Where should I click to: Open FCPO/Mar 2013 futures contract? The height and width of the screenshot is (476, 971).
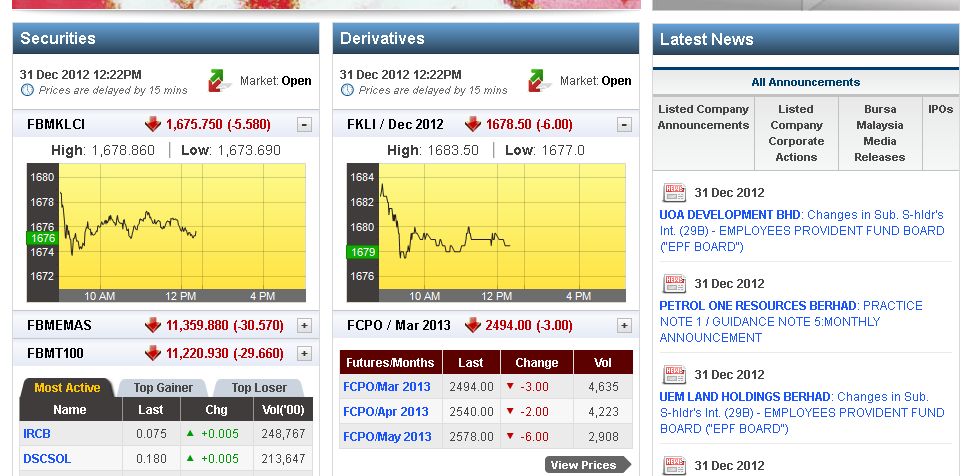click(387, 387)
